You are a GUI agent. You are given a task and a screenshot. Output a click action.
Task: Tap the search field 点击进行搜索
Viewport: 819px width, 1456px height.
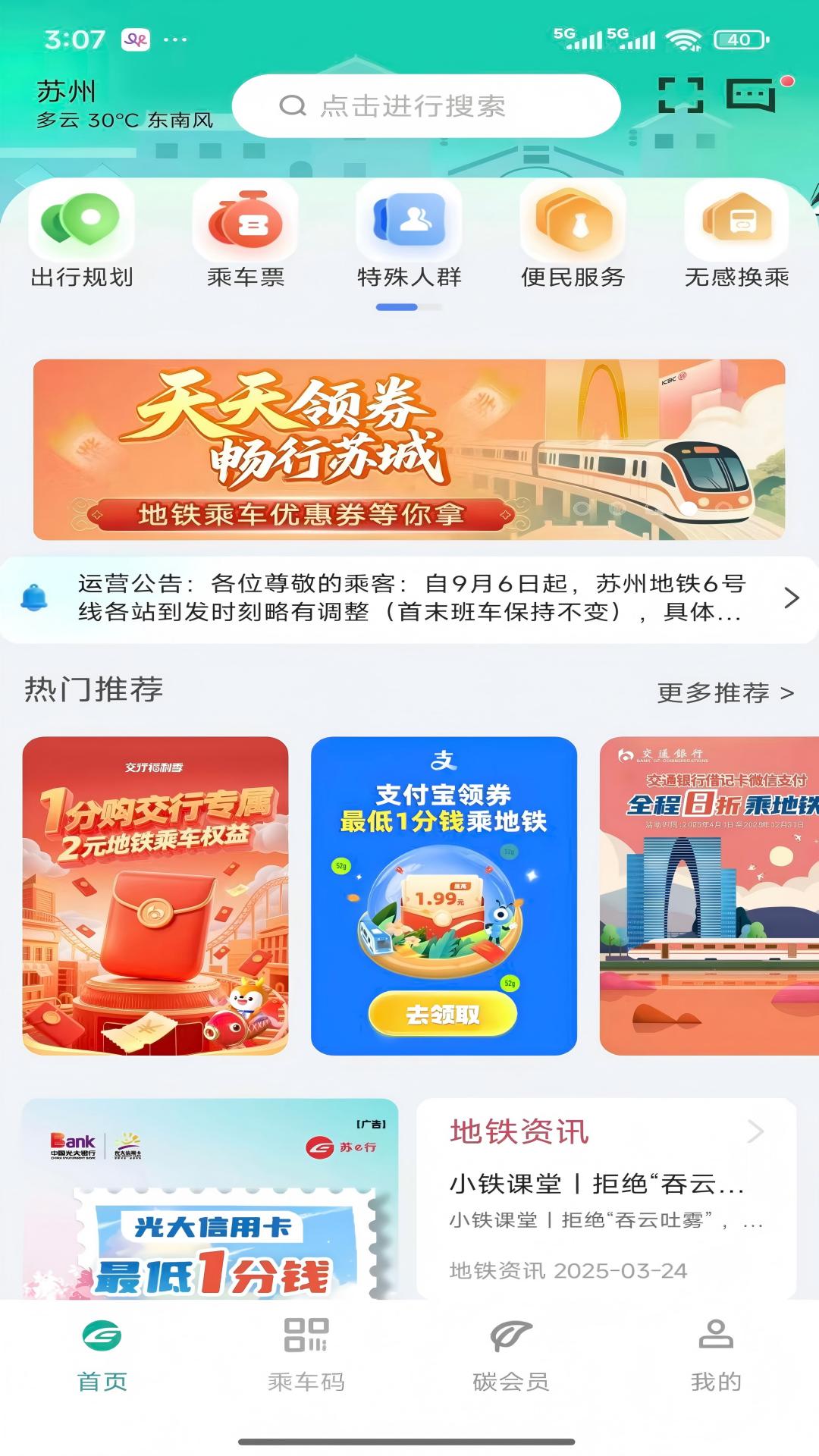click(x=428, y=106)
